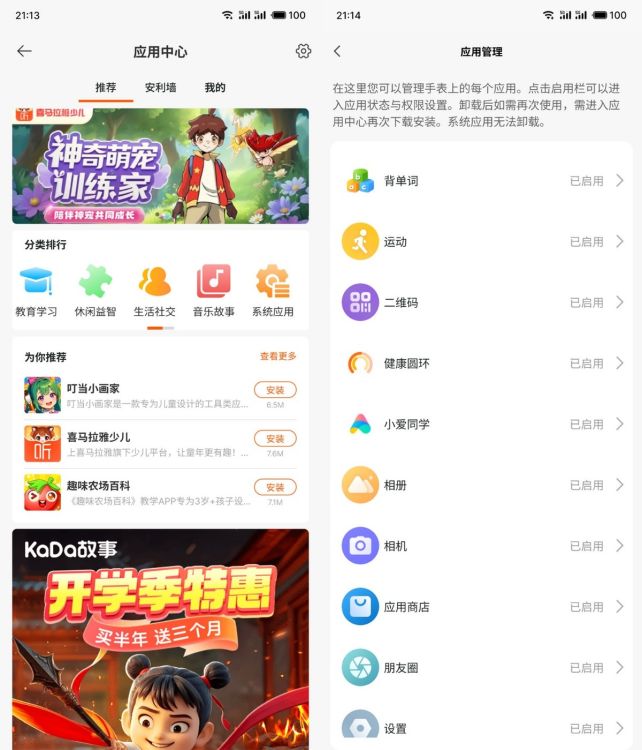642x750 pixels.
Task: Open 背单词 app management row
Action: [x=481, y=181]
